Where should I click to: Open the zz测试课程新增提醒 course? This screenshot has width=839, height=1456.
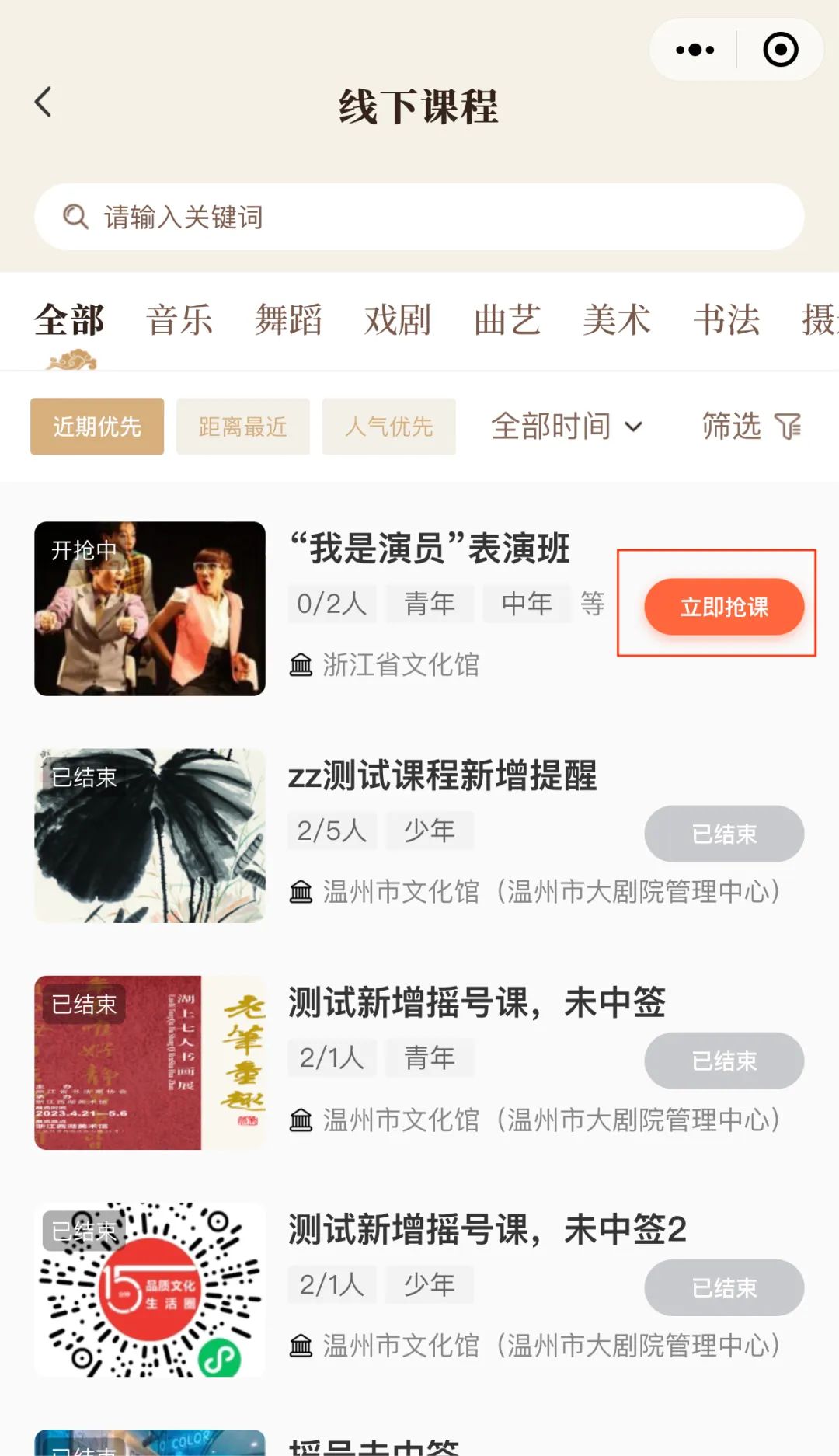click(x=442, y=775)
